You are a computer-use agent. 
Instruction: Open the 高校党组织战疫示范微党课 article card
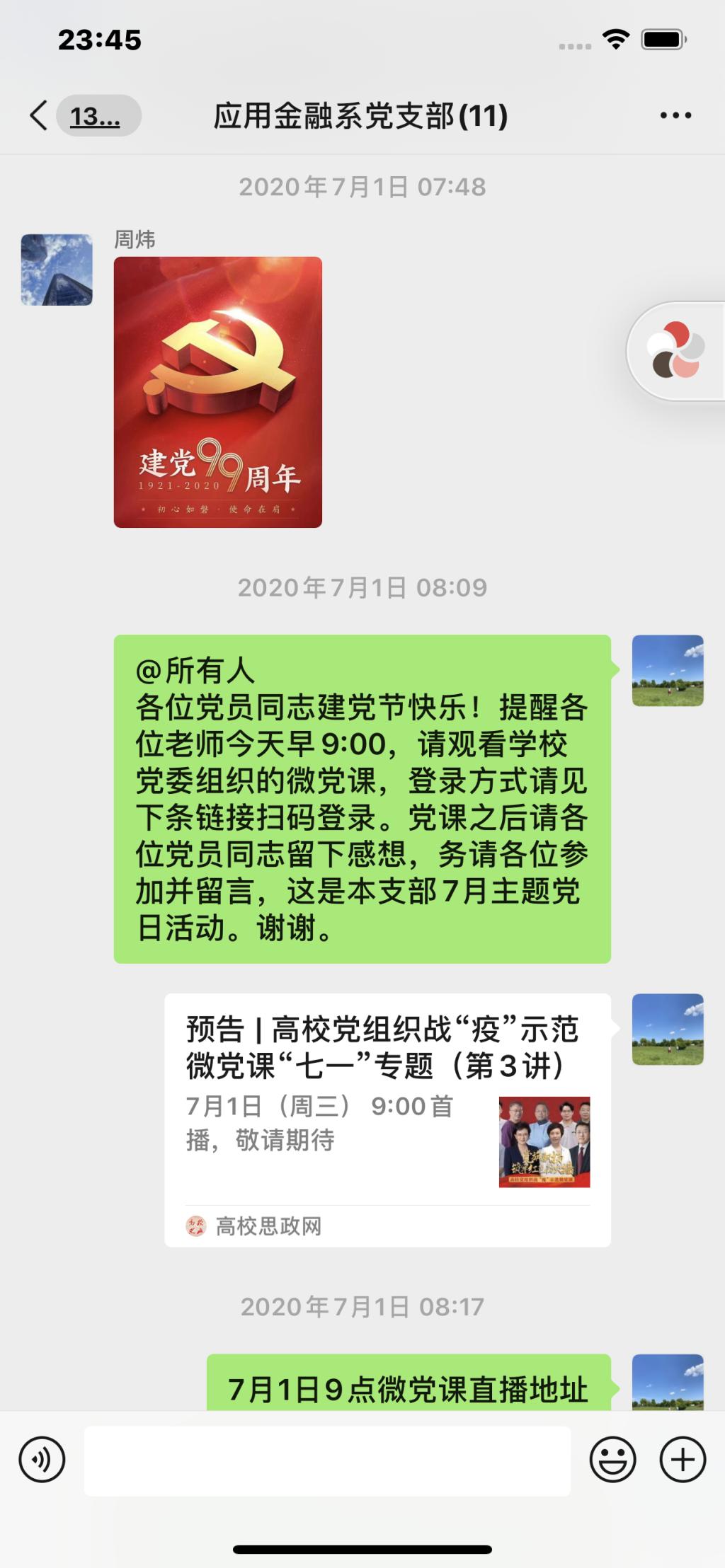tap(387, 1119)
